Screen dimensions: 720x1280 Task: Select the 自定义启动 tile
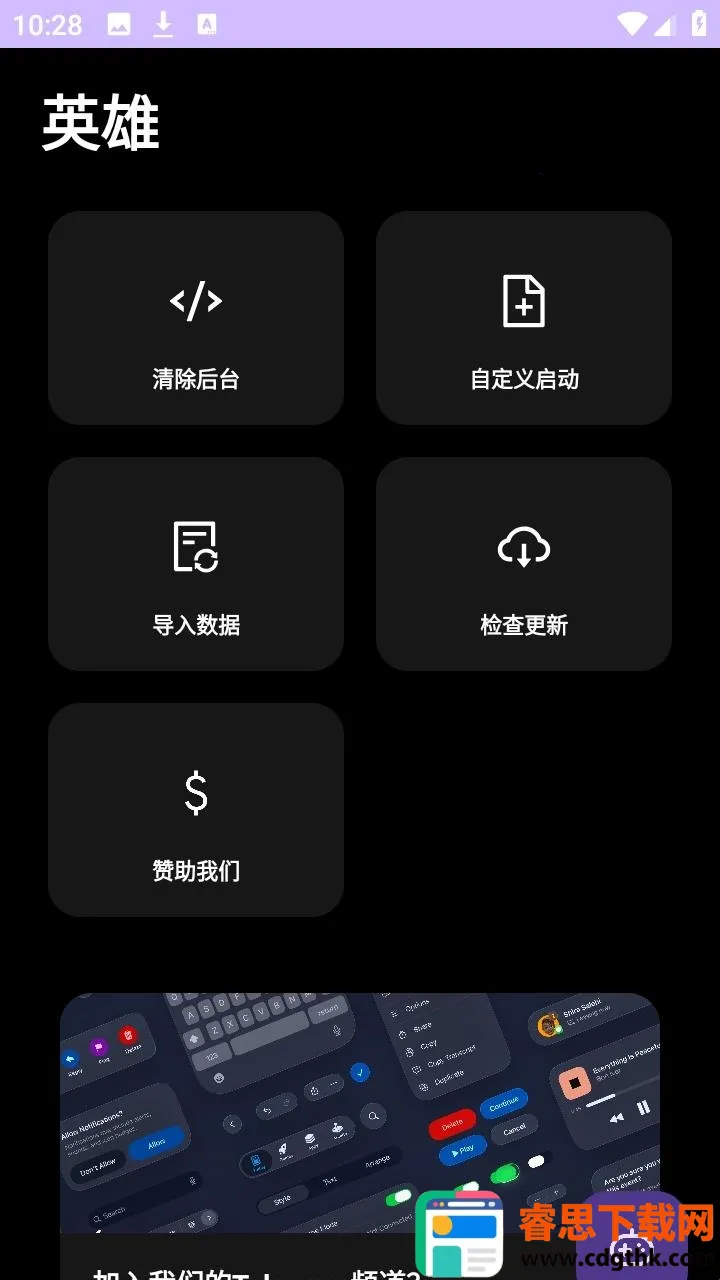click(524, 318)
